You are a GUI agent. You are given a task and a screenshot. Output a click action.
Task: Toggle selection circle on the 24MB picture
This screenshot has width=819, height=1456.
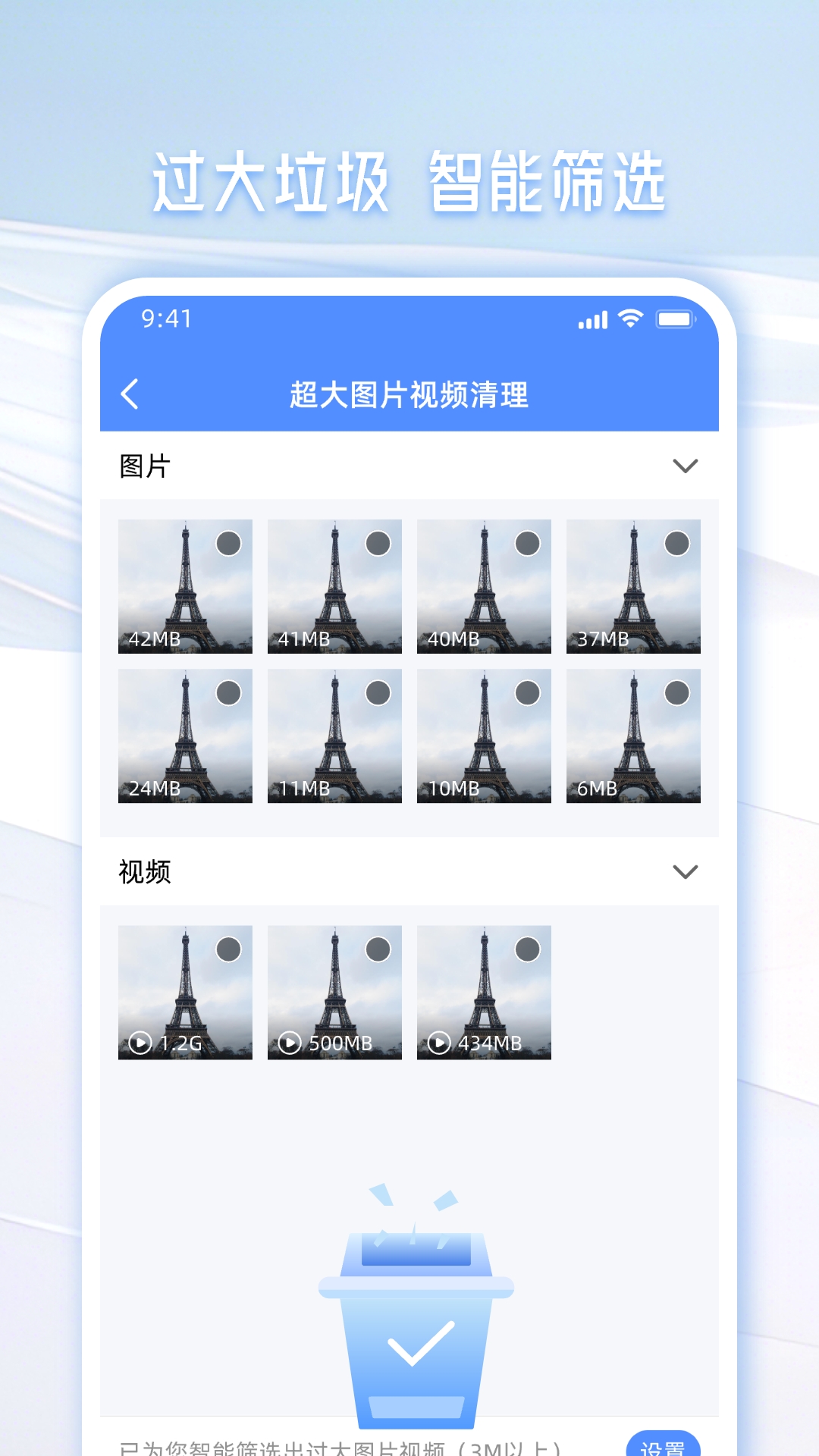pos(228,693)
